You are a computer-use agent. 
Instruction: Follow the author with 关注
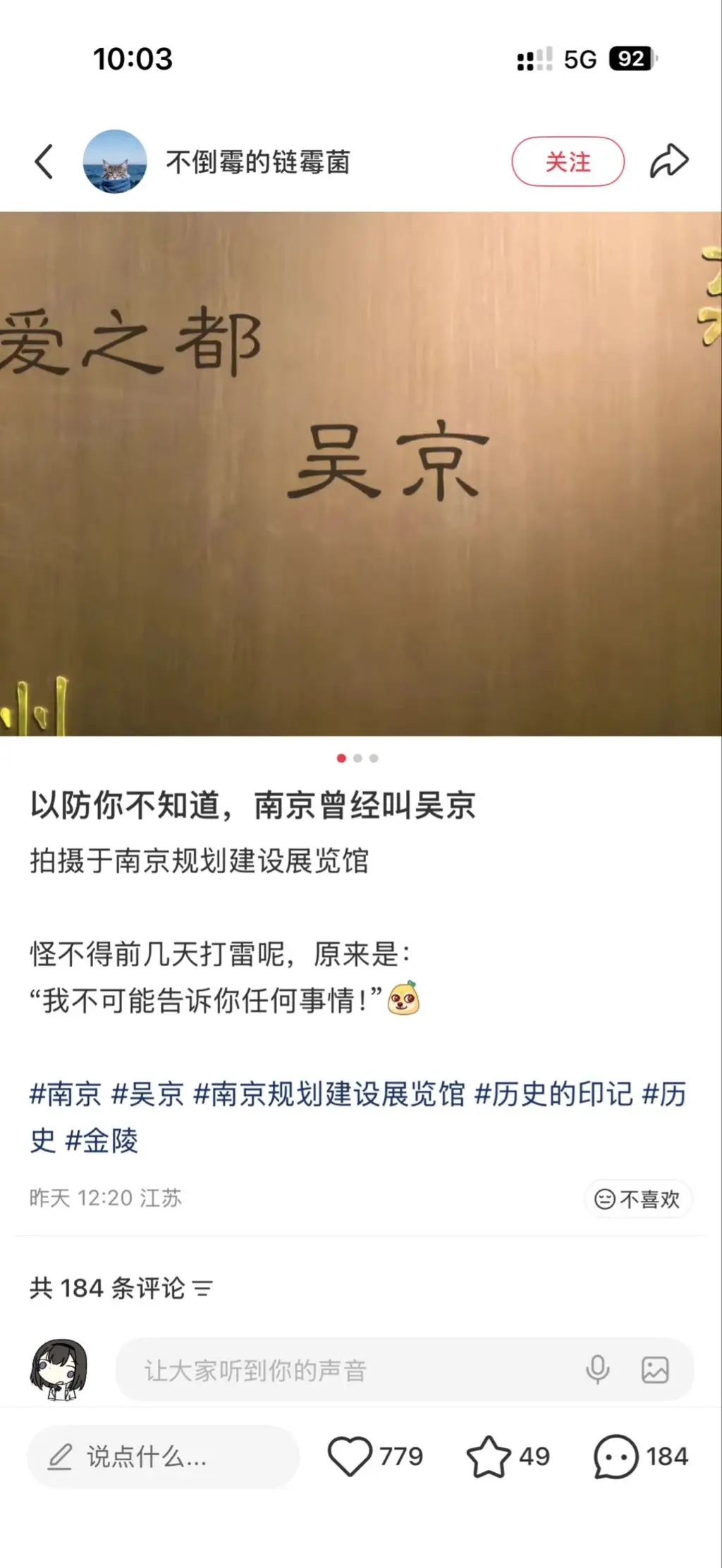(x=568, y=161)
